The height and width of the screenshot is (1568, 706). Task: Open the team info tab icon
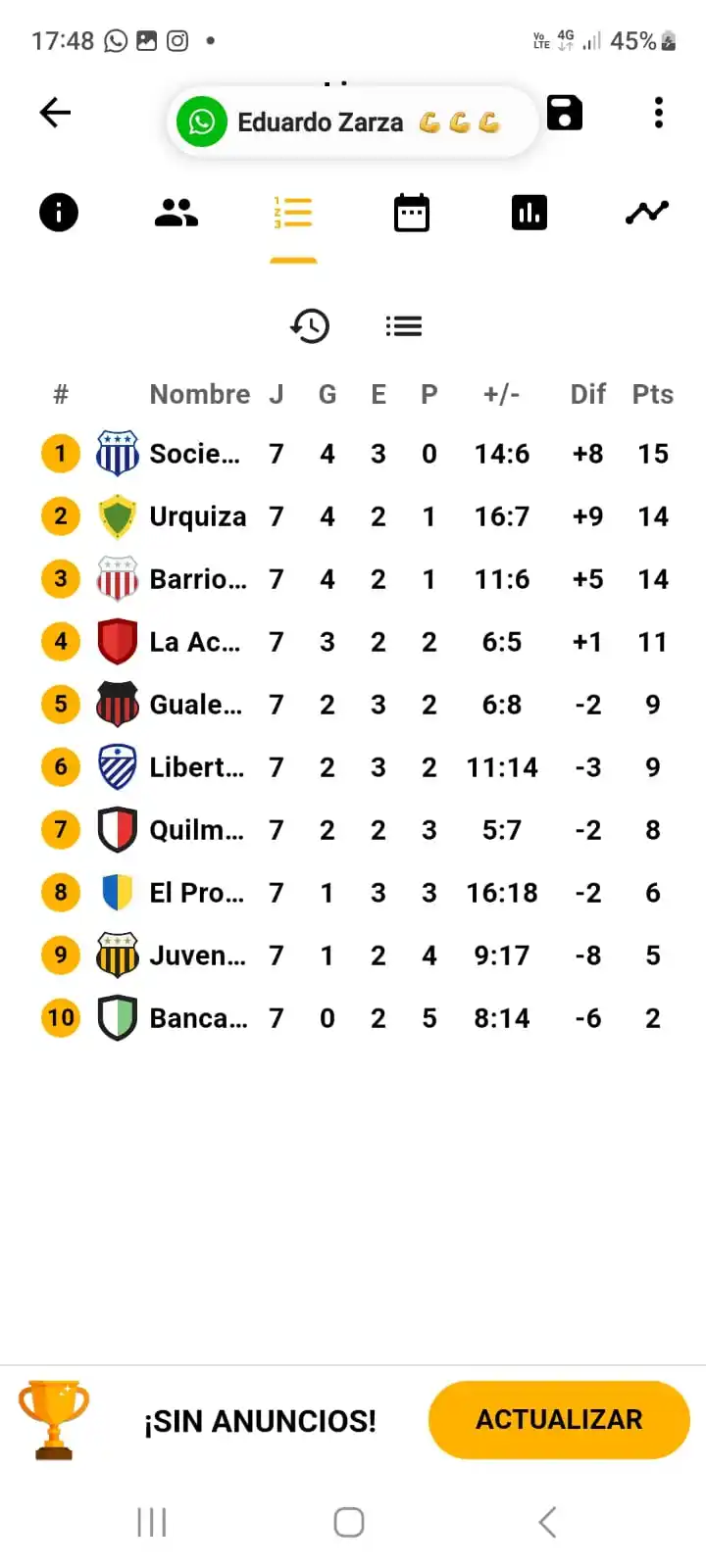tap(59, 213)
